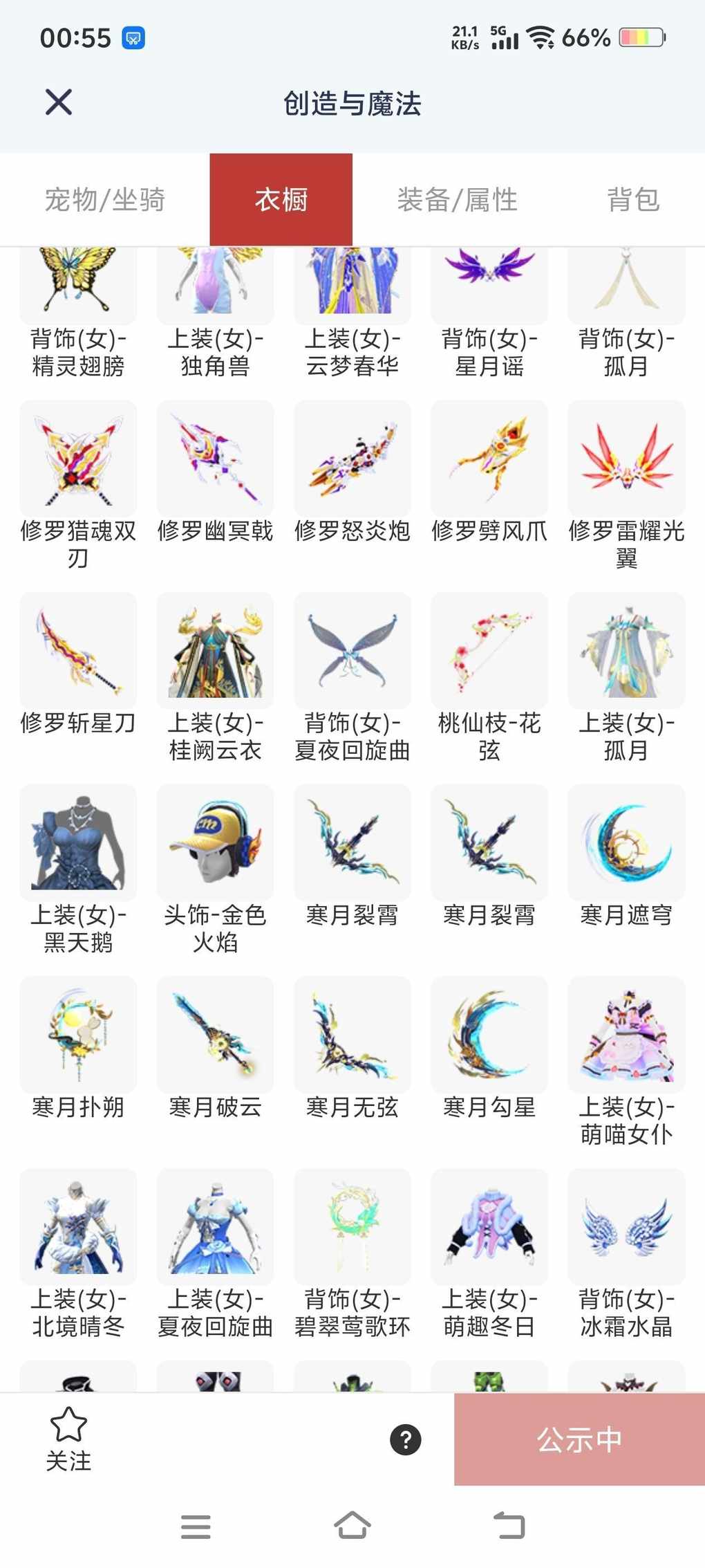Viewport: 705px width, 1568px height.
Task: Open the 背包 tab
Action: [x=633, y=200]
